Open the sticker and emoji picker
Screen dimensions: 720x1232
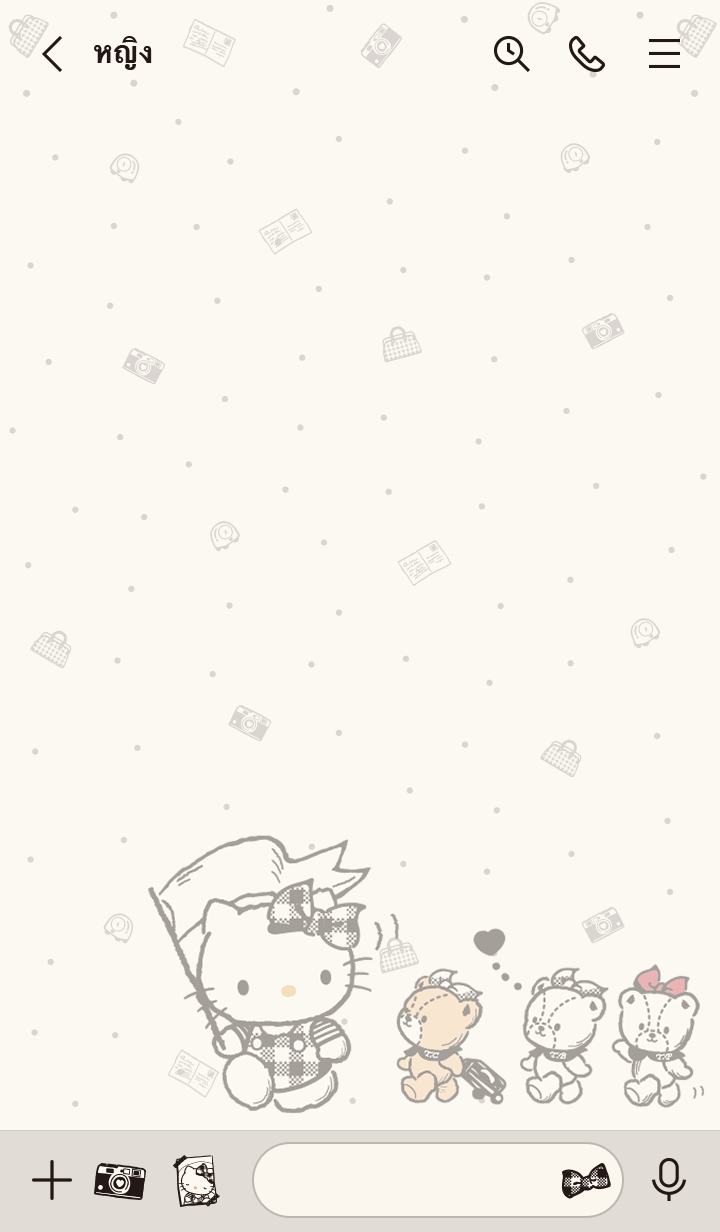pos(586,1181)
